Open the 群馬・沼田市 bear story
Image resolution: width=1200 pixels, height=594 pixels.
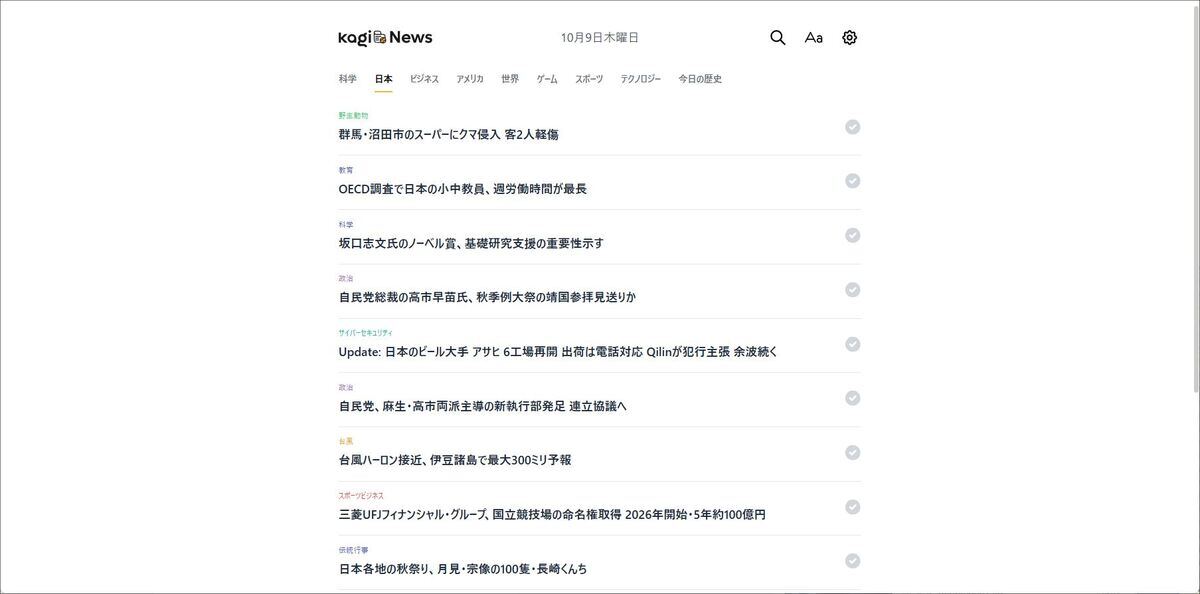click(x=448, y=134)
